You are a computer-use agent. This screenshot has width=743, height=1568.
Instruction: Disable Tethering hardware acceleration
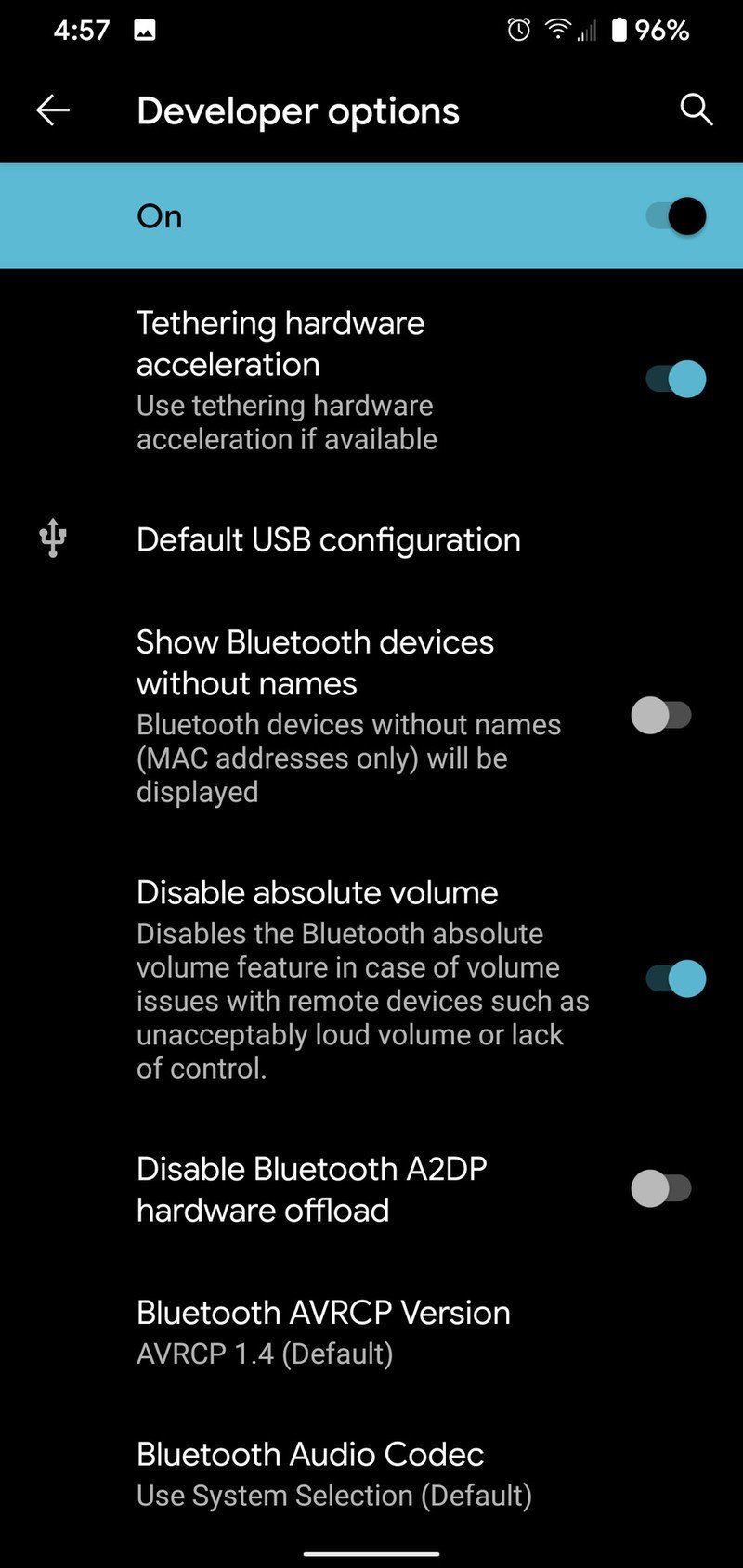tap(676, 380)
